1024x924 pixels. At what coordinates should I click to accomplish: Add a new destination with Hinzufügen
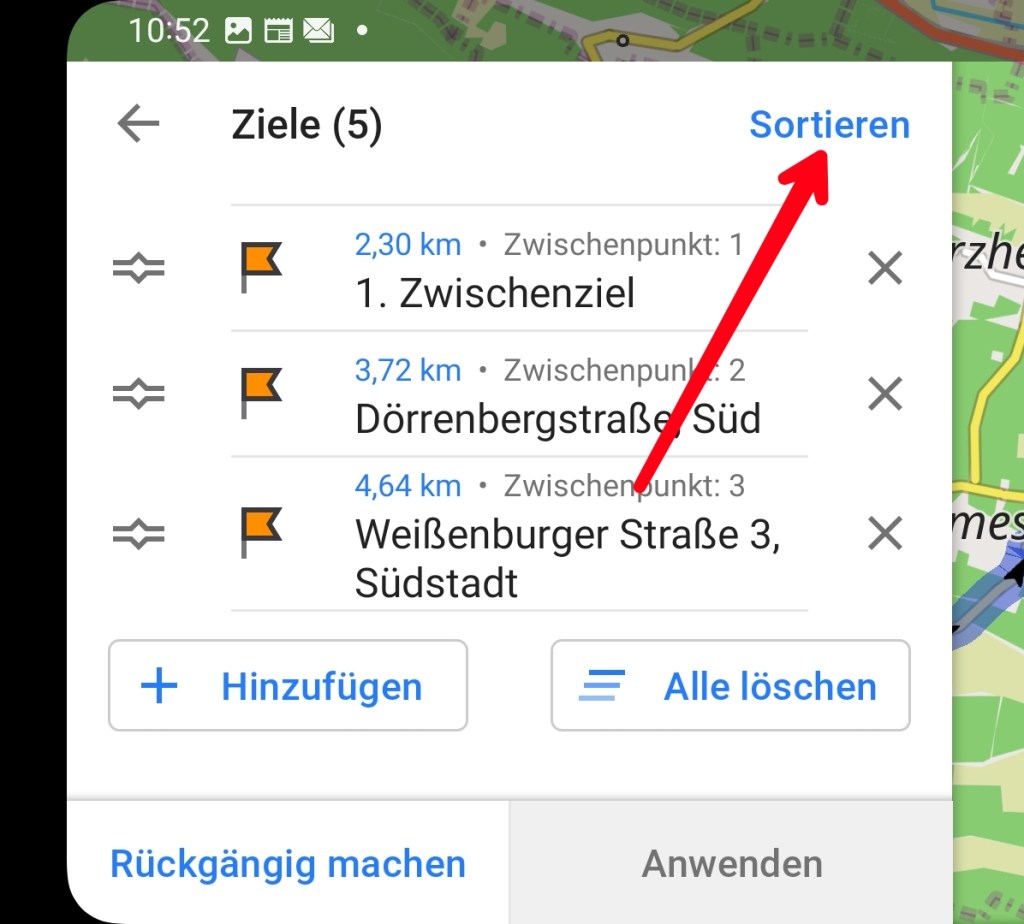coord(288,686)
